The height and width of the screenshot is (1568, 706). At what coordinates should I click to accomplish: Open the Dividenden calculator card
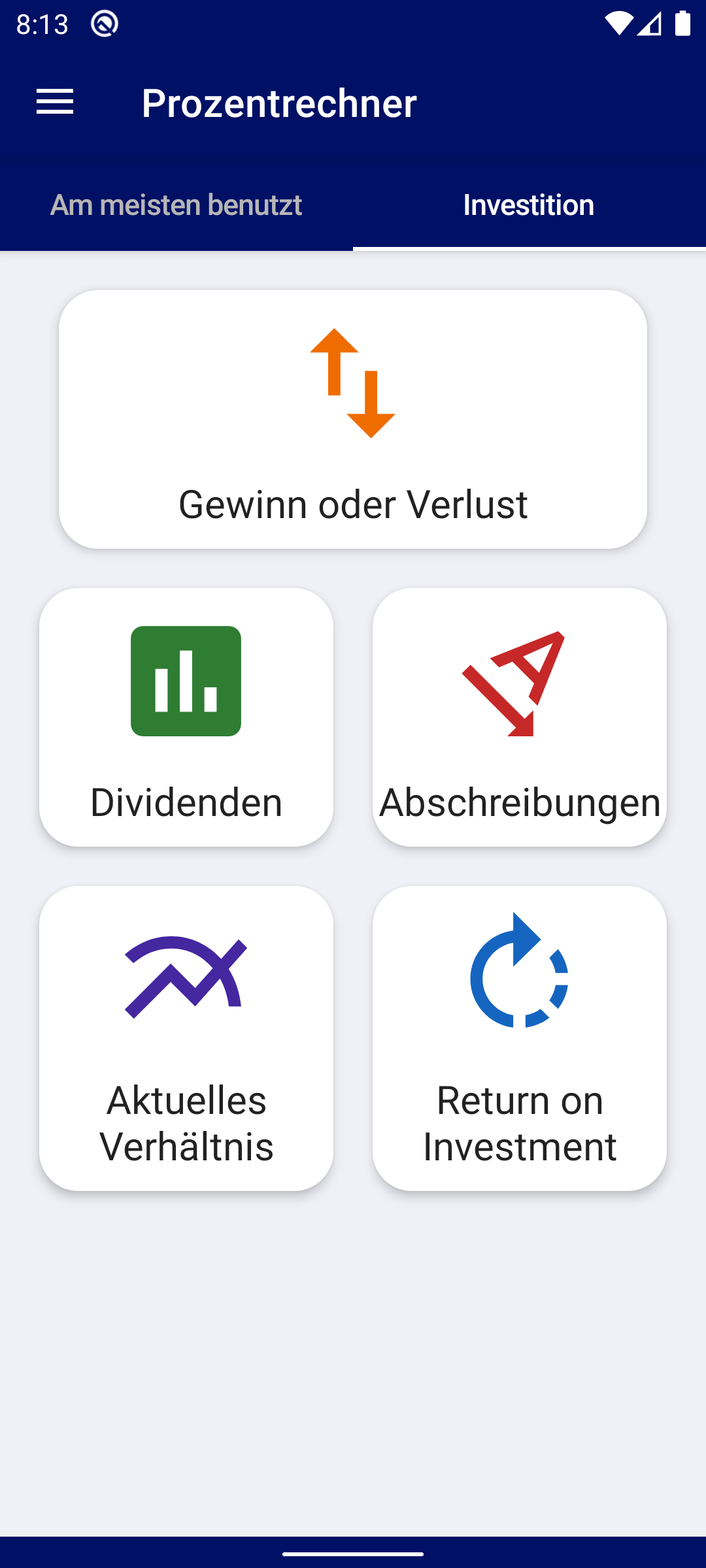click(x=186, y=717)
